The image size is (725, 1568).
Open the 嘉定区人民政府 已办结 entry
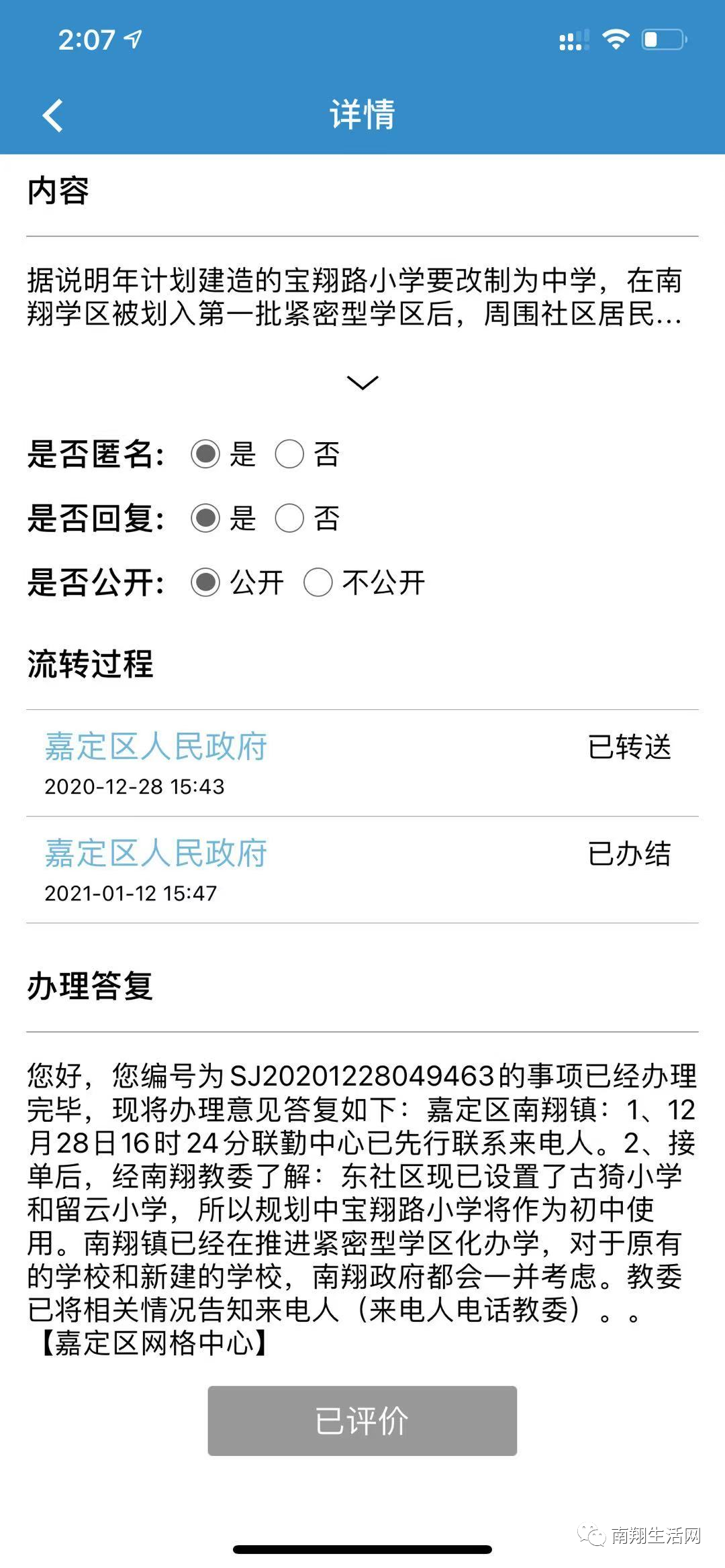(362, 870)
